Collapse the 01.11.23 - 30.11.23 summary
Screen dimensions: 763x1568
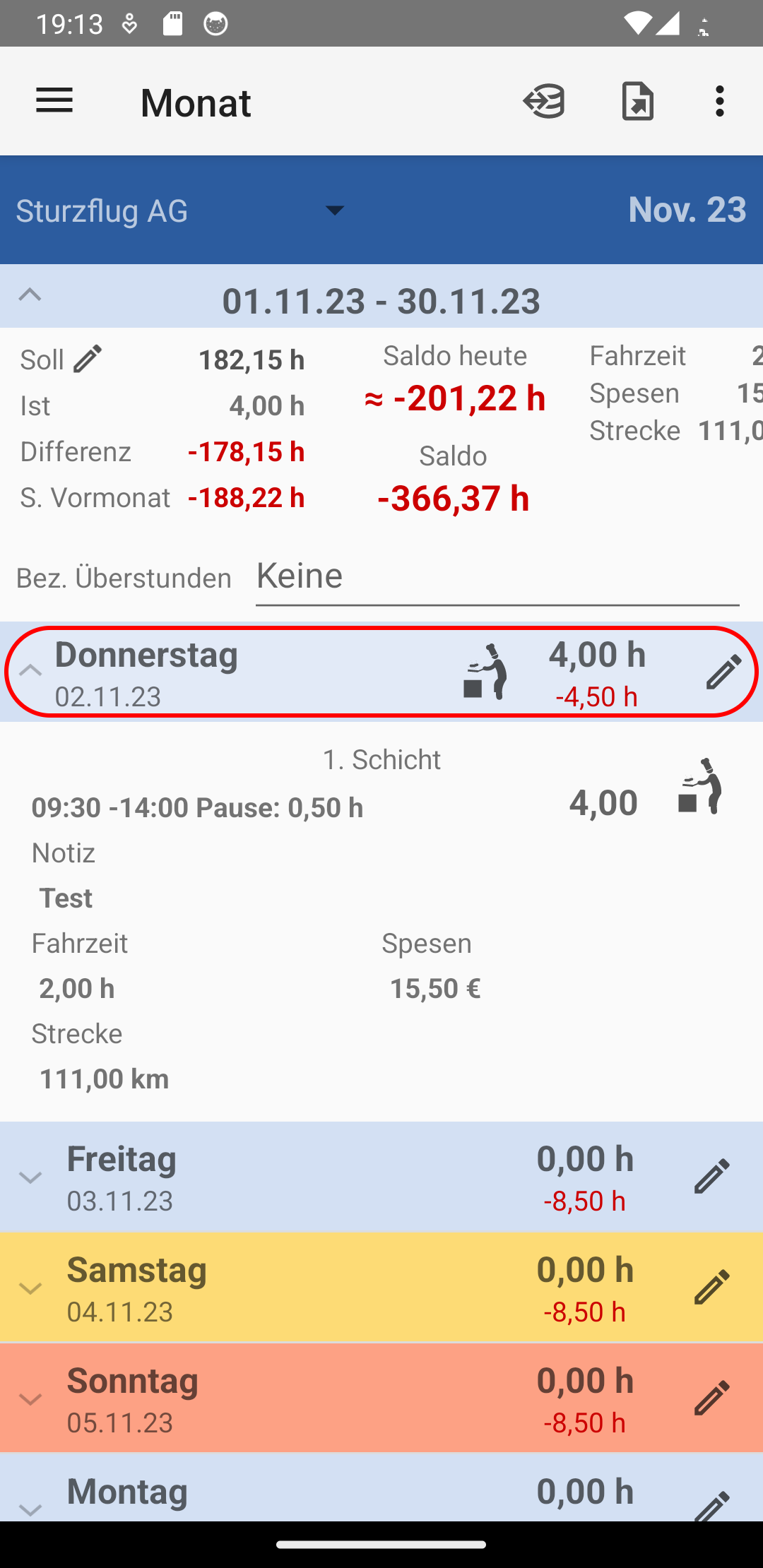30,296
